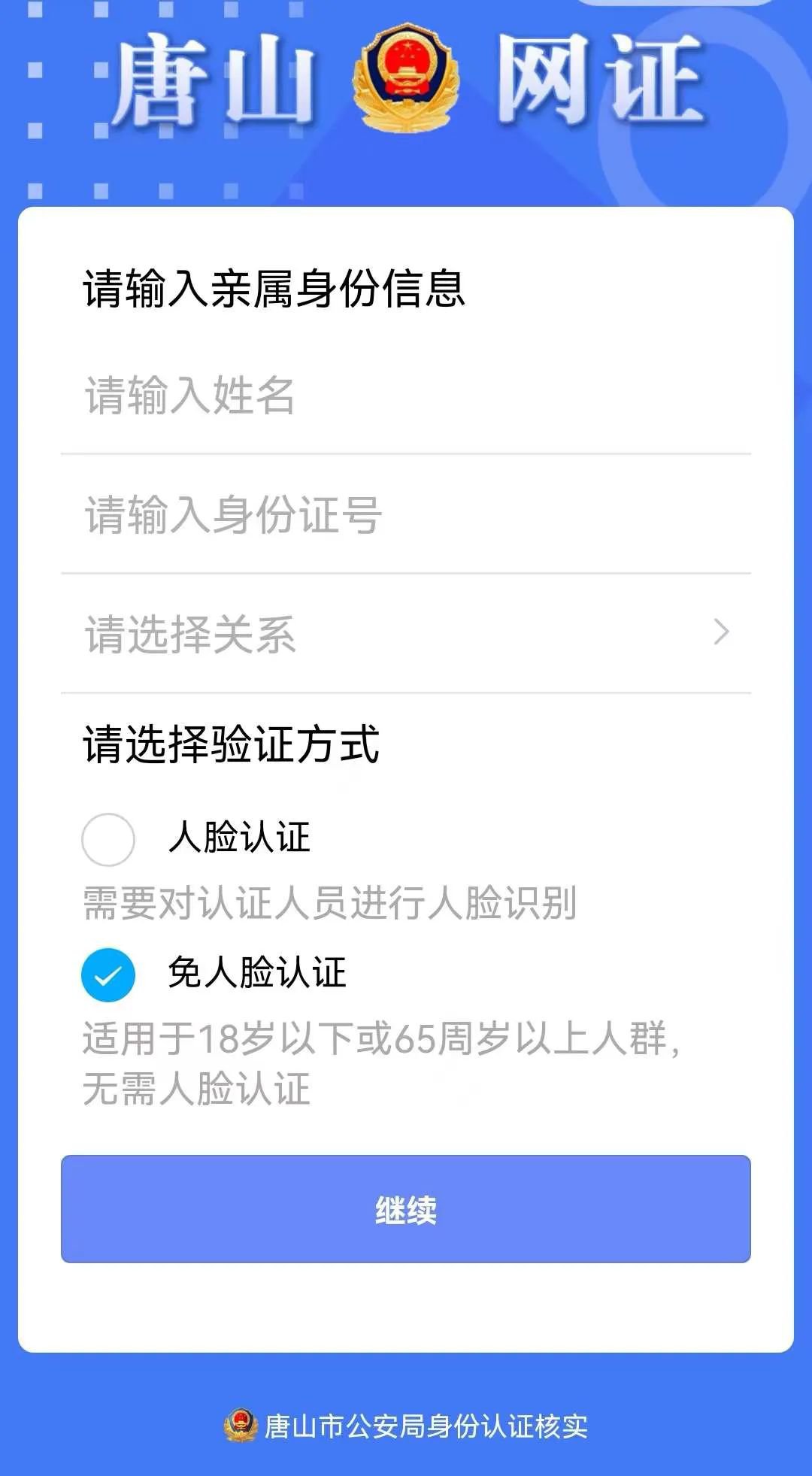Choose the 免人脸认证 verification option
The image size is (812, 1476).
(x=108, y=975)
